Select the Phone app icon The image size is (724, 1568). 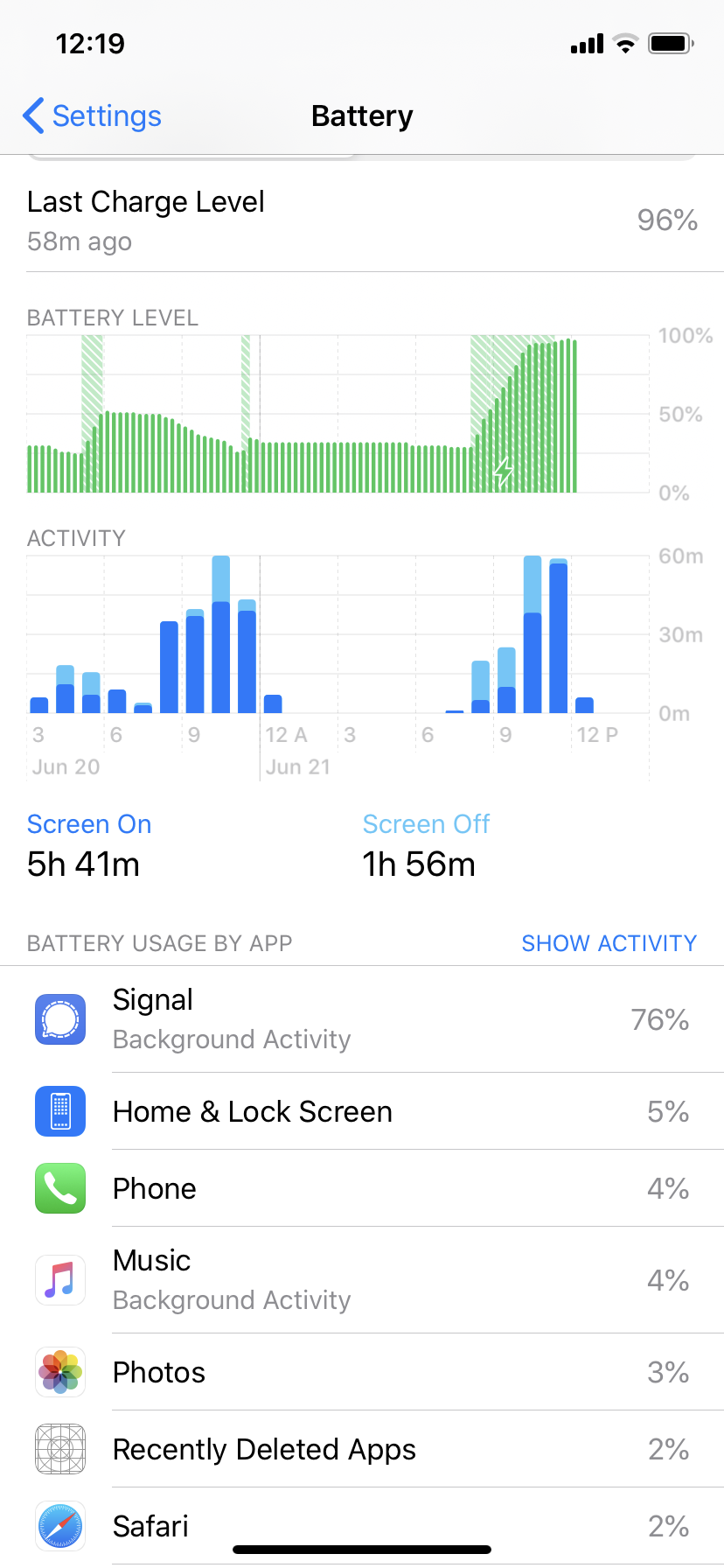(59, 1188)
